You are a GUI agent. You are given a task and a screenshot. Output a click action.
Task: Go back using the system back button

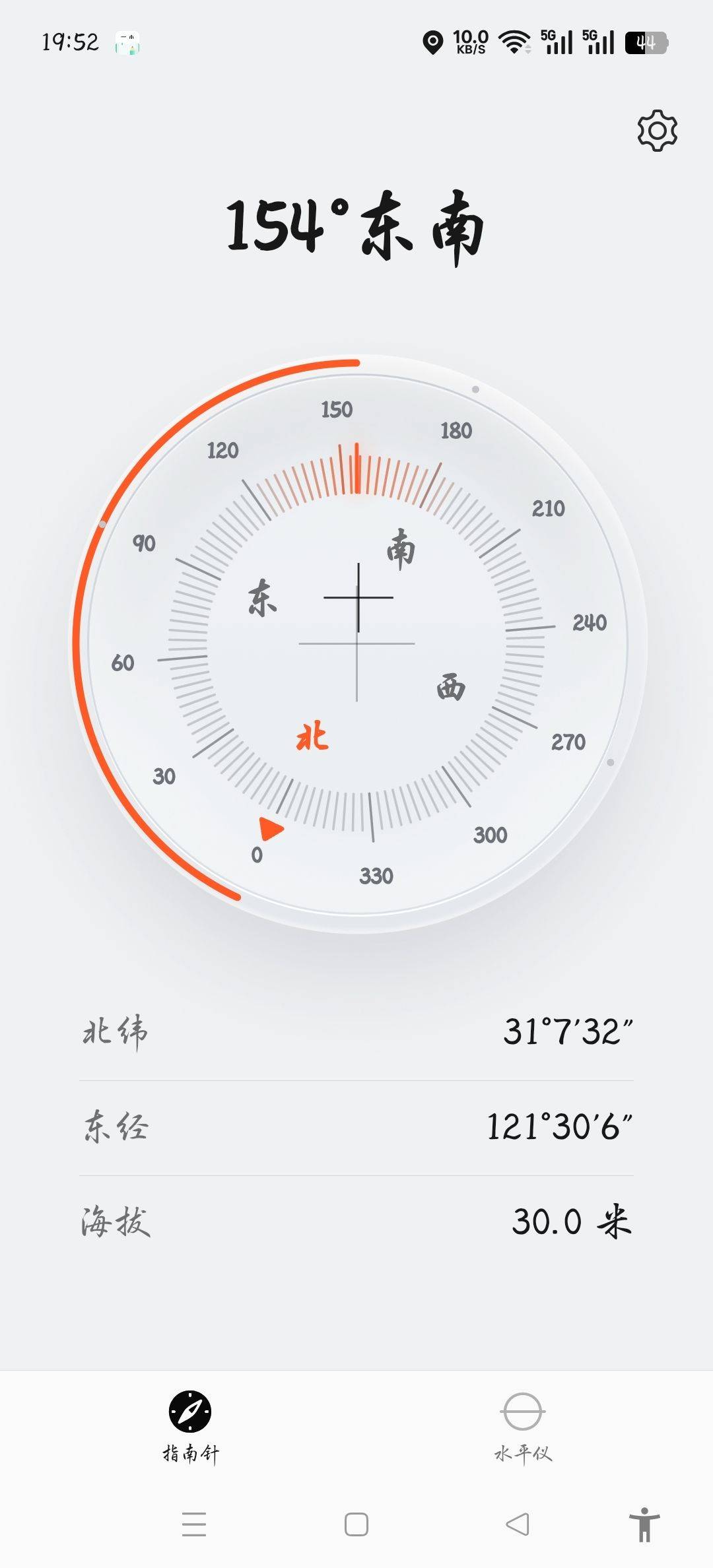click(518, 1524)
